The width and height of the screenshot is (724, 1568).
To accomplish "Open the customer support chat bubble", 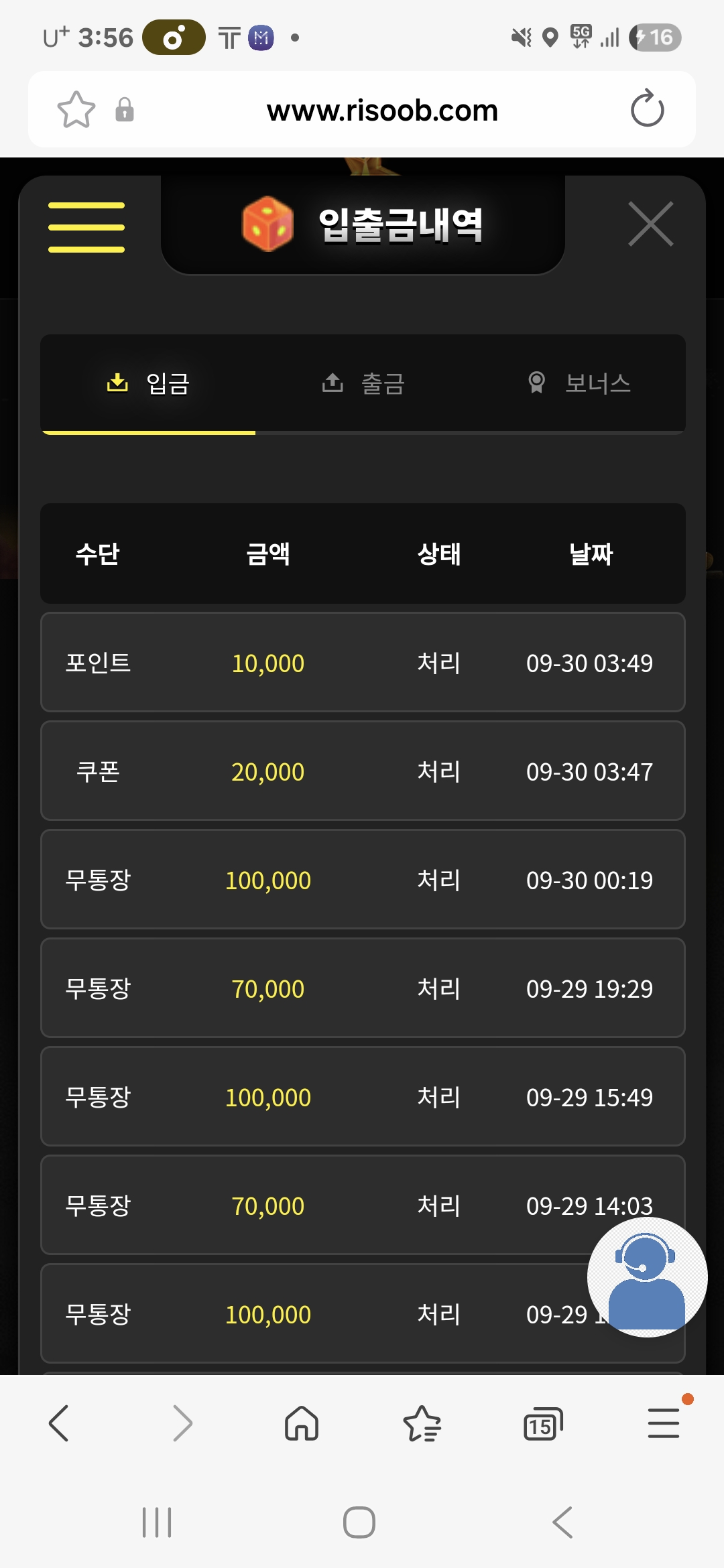I will point(647,1277).
